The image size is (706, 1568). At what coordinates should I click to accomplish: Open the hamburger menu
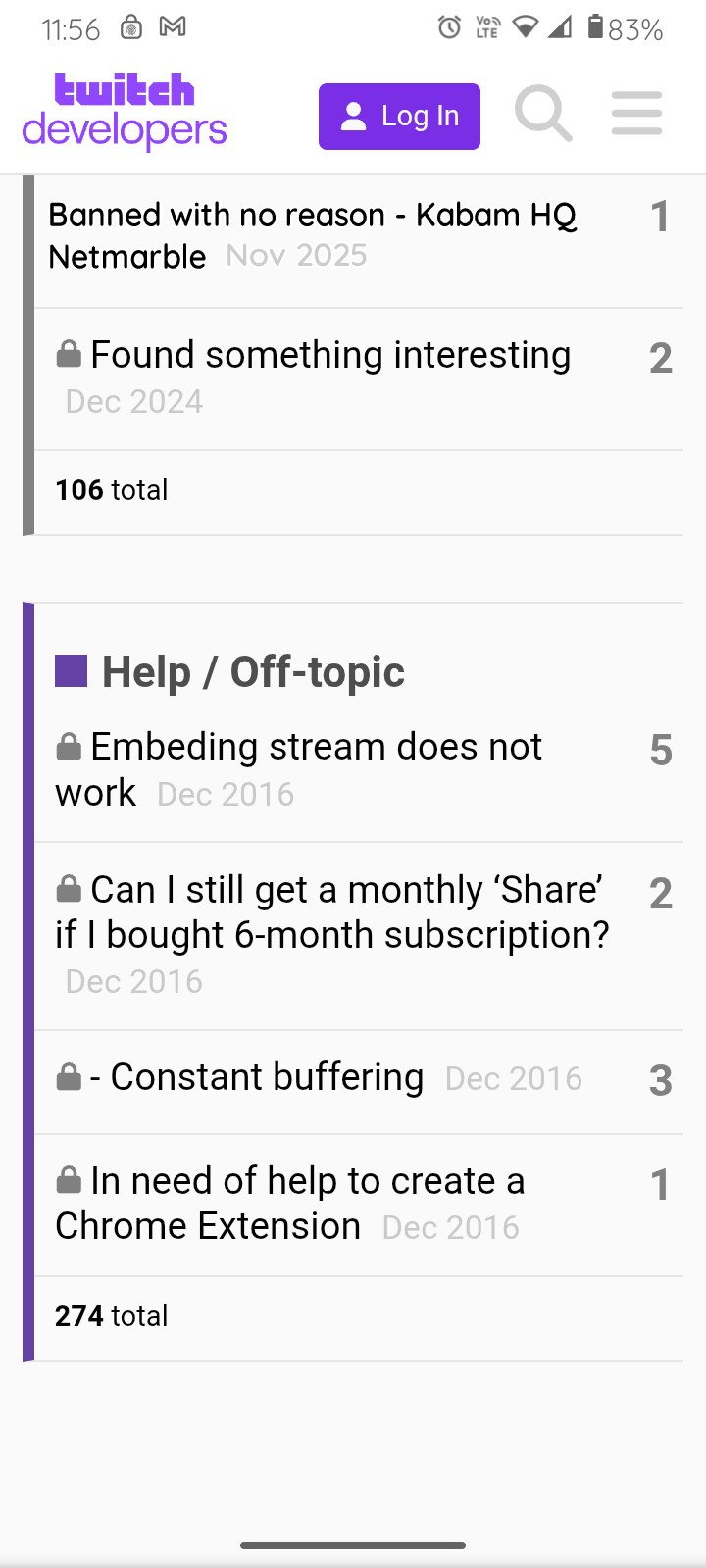tap(636, 114)
